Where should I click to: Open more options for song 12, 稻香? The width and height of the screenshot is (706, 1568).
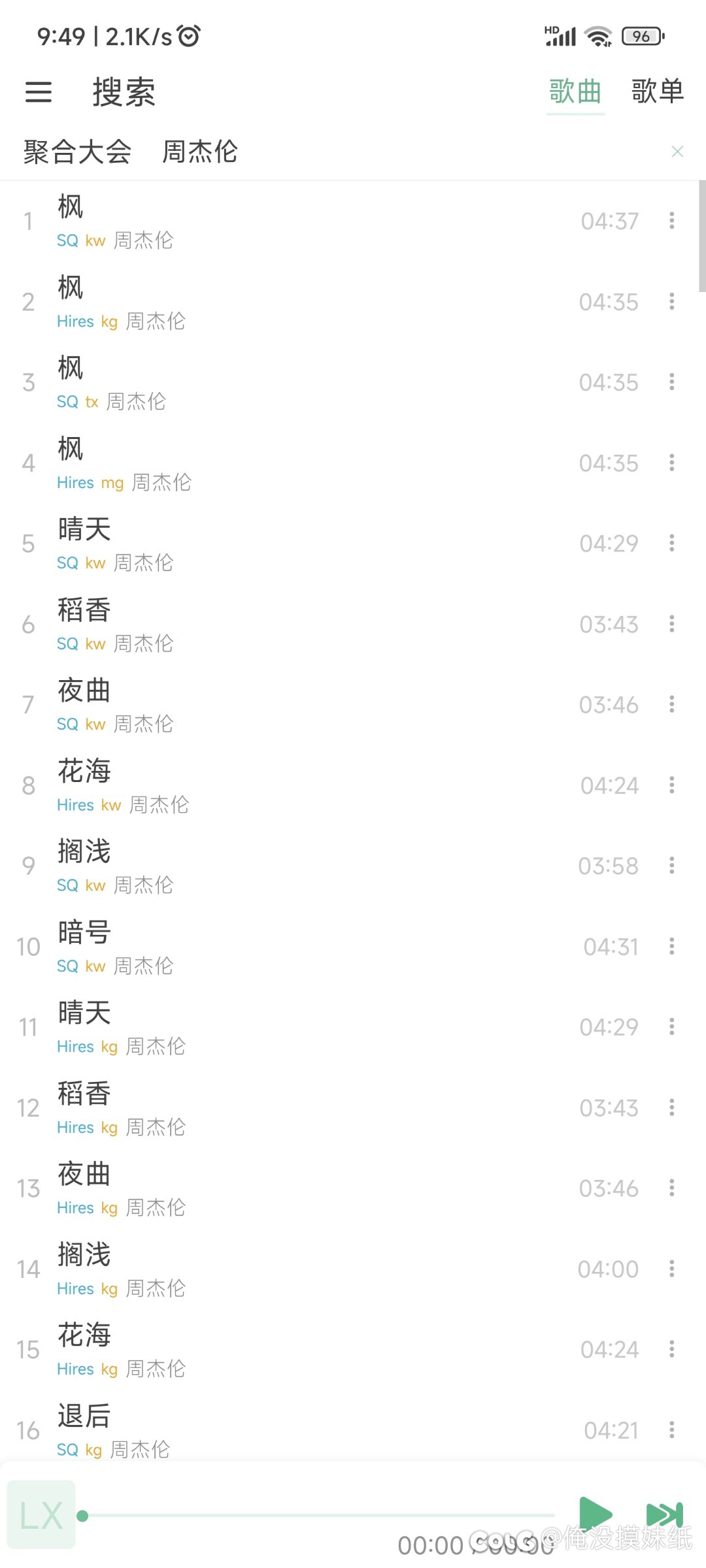pos(671,1107)
